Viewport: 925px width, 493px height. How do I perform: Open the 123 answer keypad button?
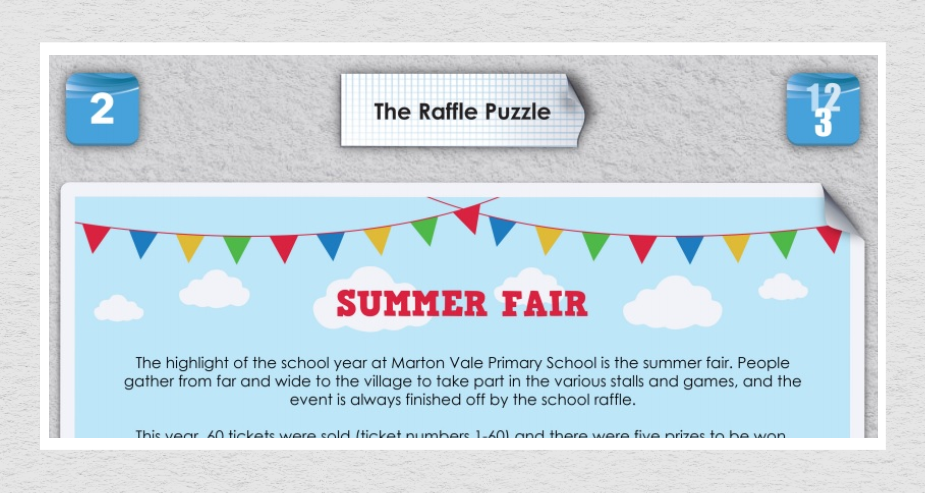822,110
